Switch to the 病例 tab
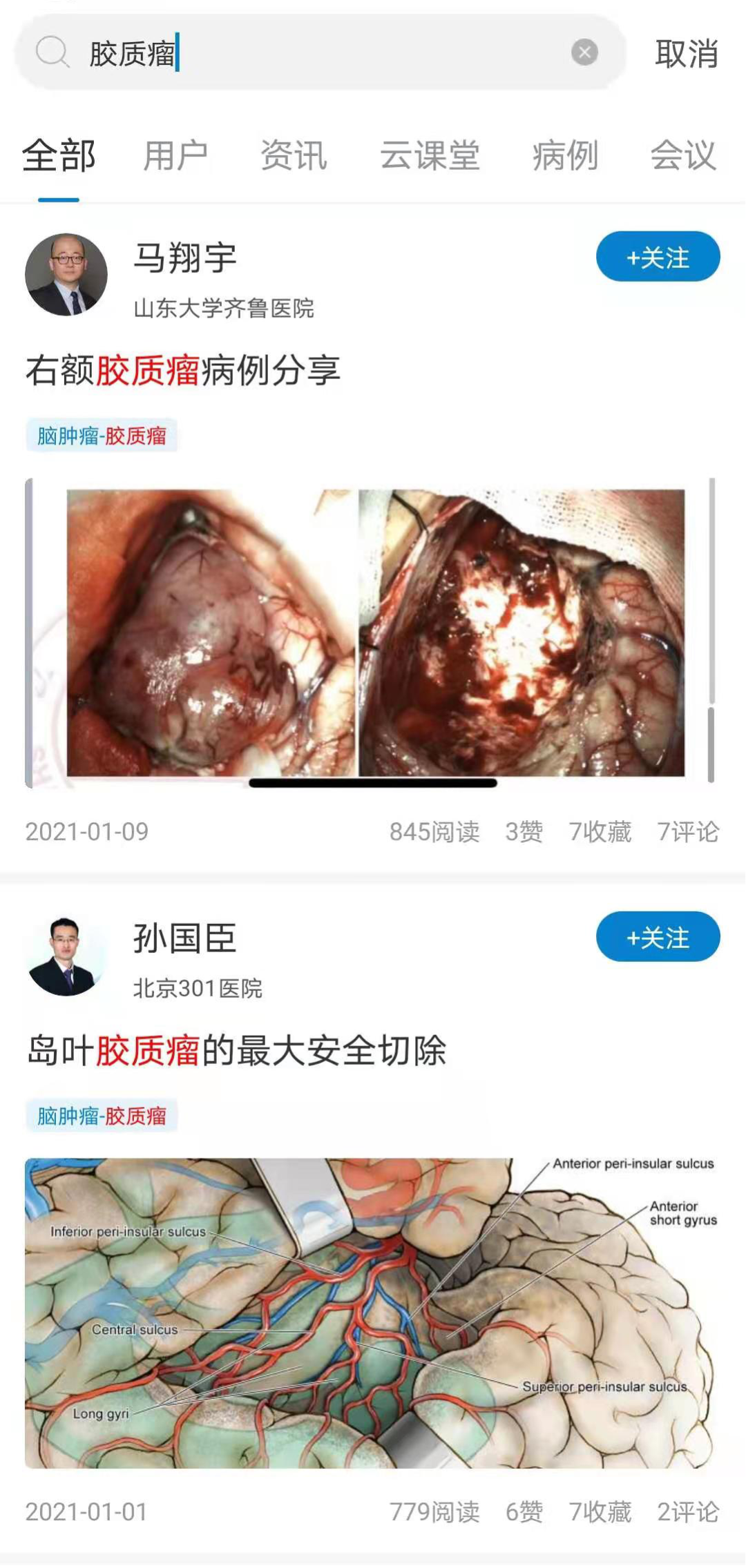The image size is (746, 1568). 565,155
